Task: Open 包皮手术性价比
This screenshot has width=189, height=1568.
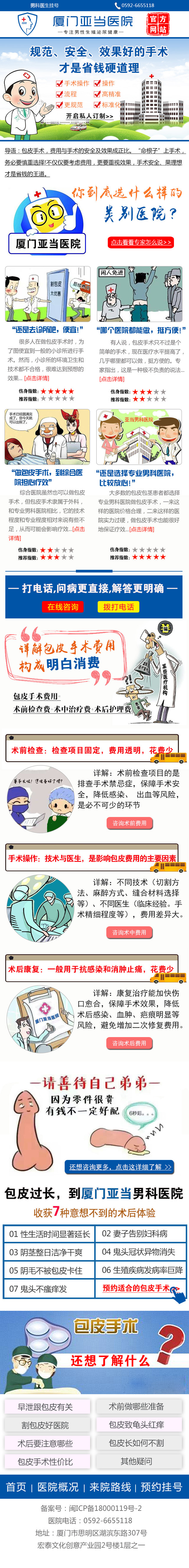Action: 45,1461
